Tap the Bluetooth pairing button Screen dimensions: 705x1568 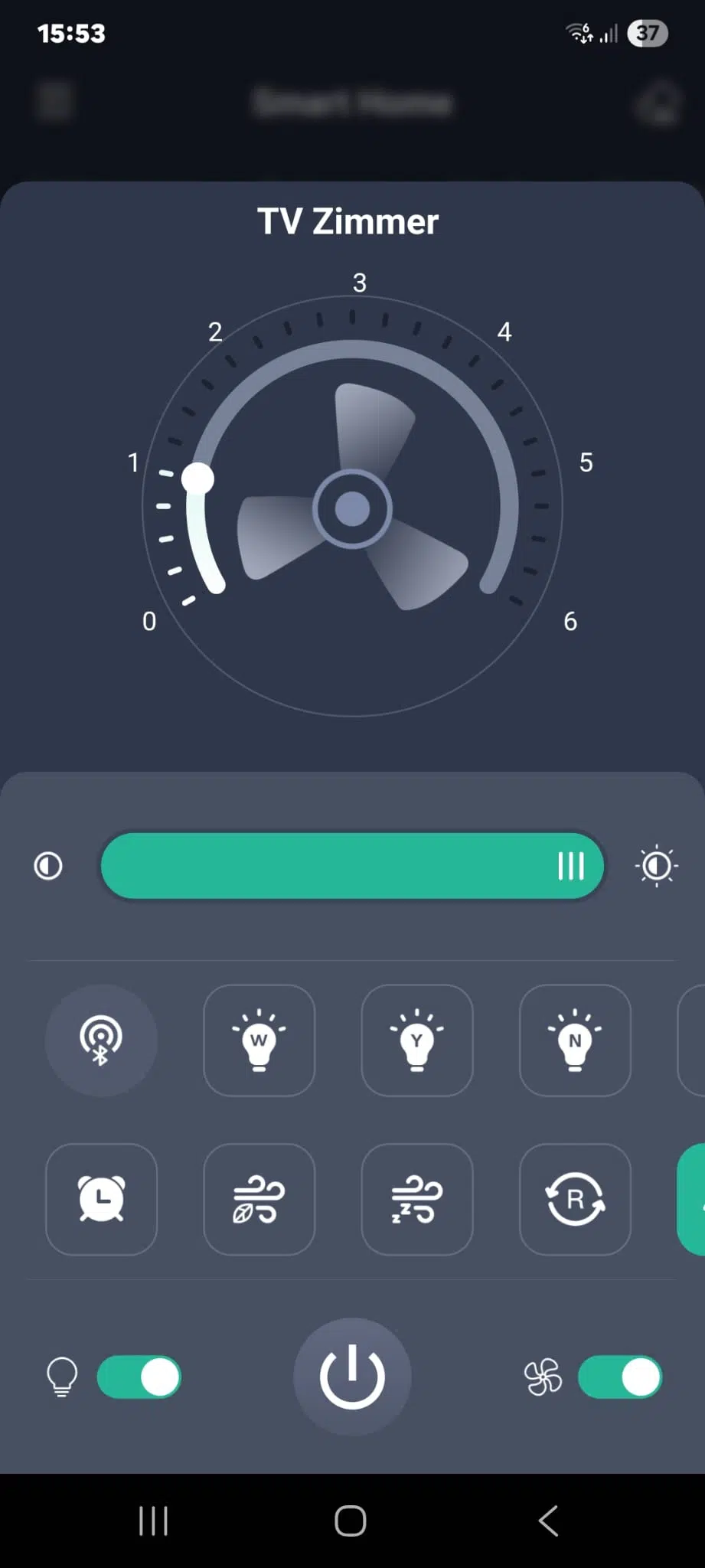click(101, 1040)
